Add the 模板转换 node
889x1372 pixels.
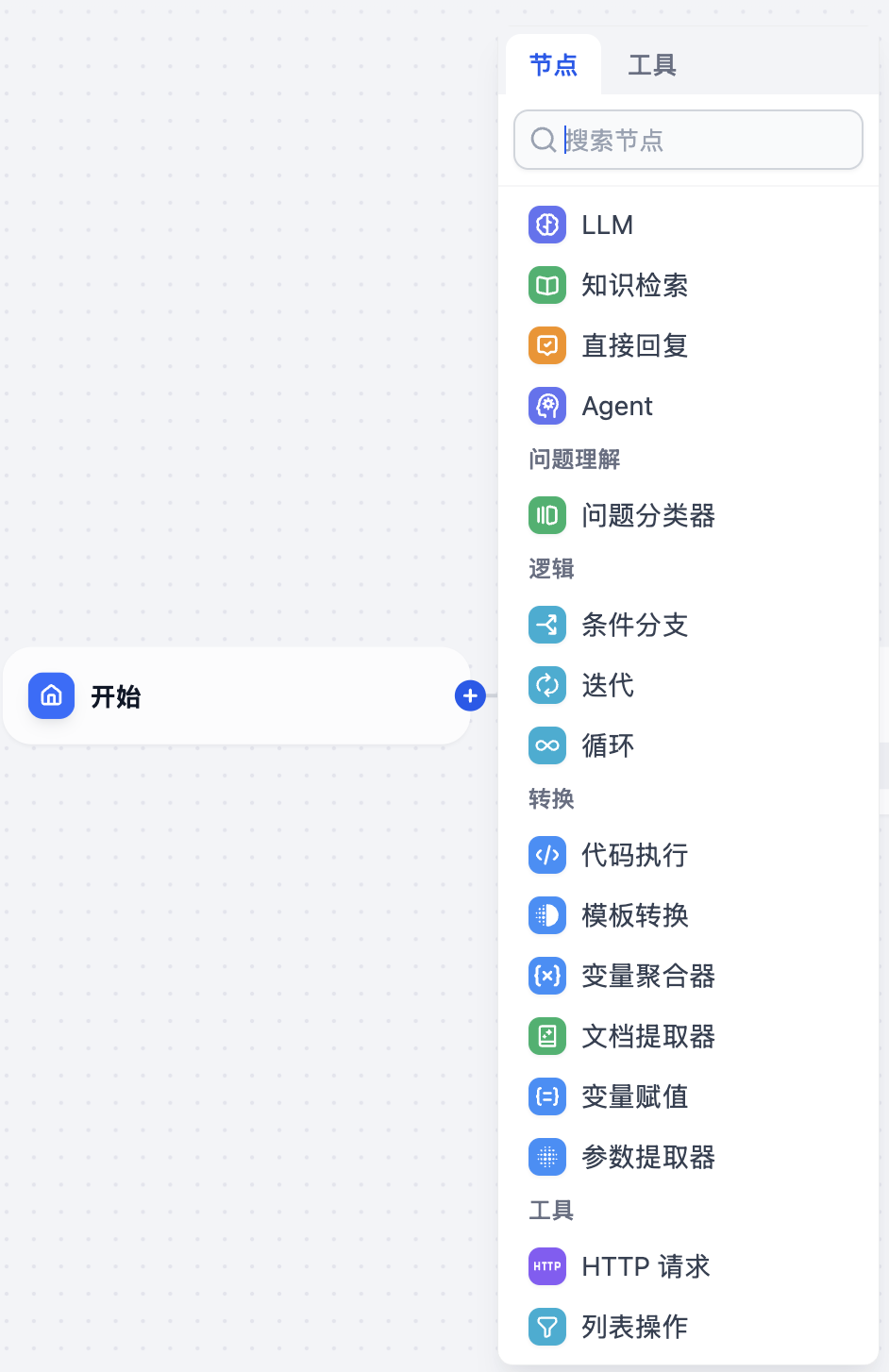pyautogui.click(x=633, y=915)
